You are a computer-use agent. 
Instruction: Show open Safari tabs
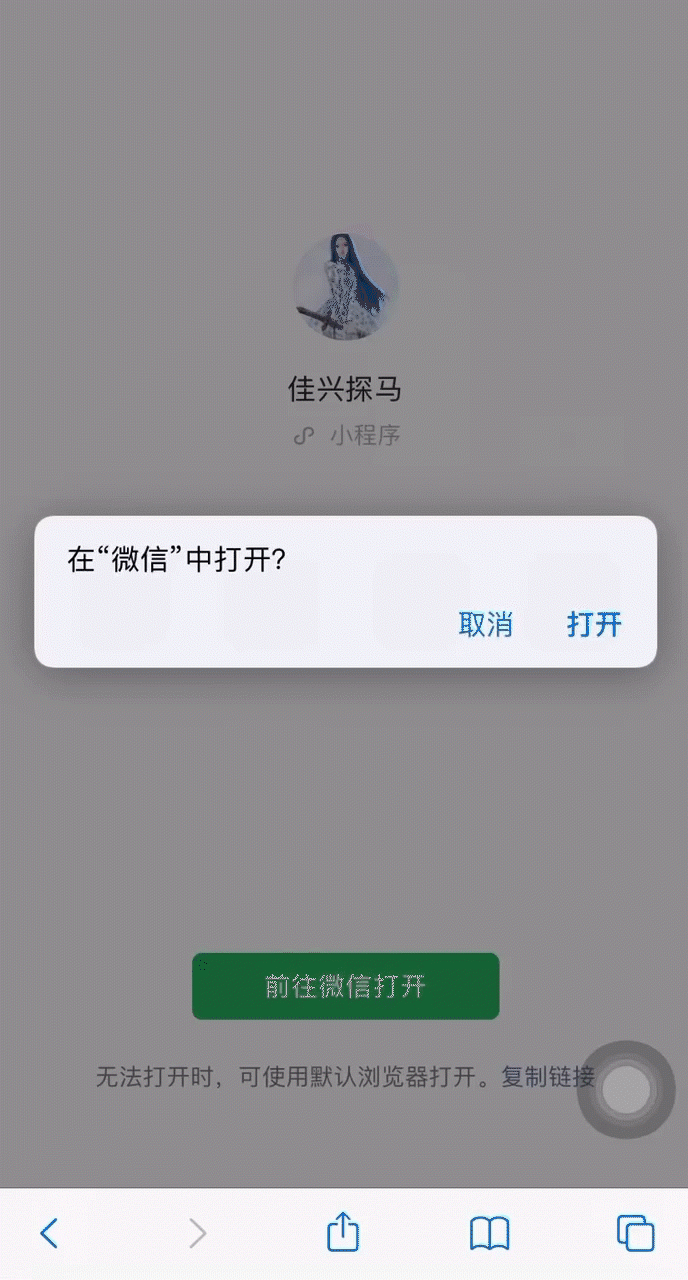635,1233
